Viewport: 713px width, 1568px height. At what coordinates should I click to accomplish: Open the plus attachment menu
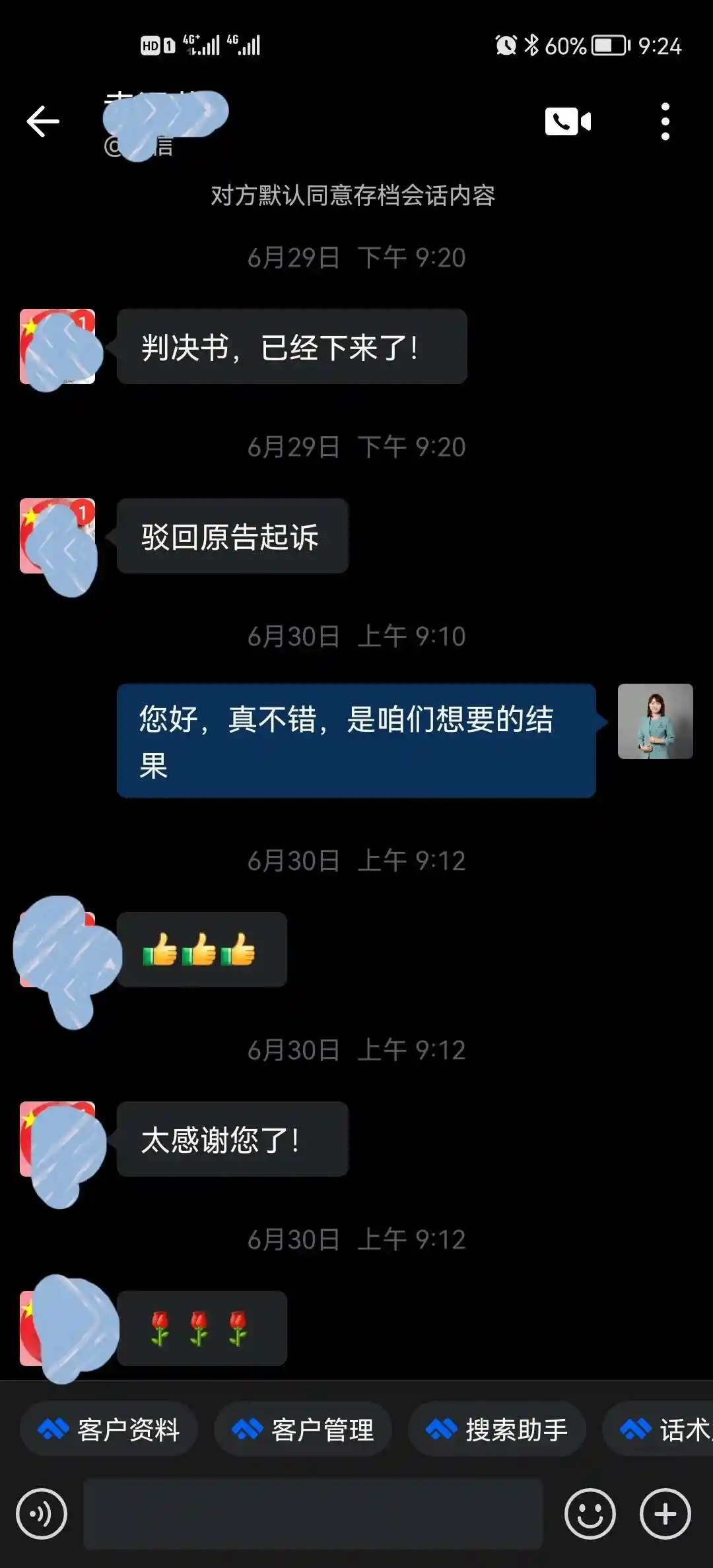(x=665, y=1514)
